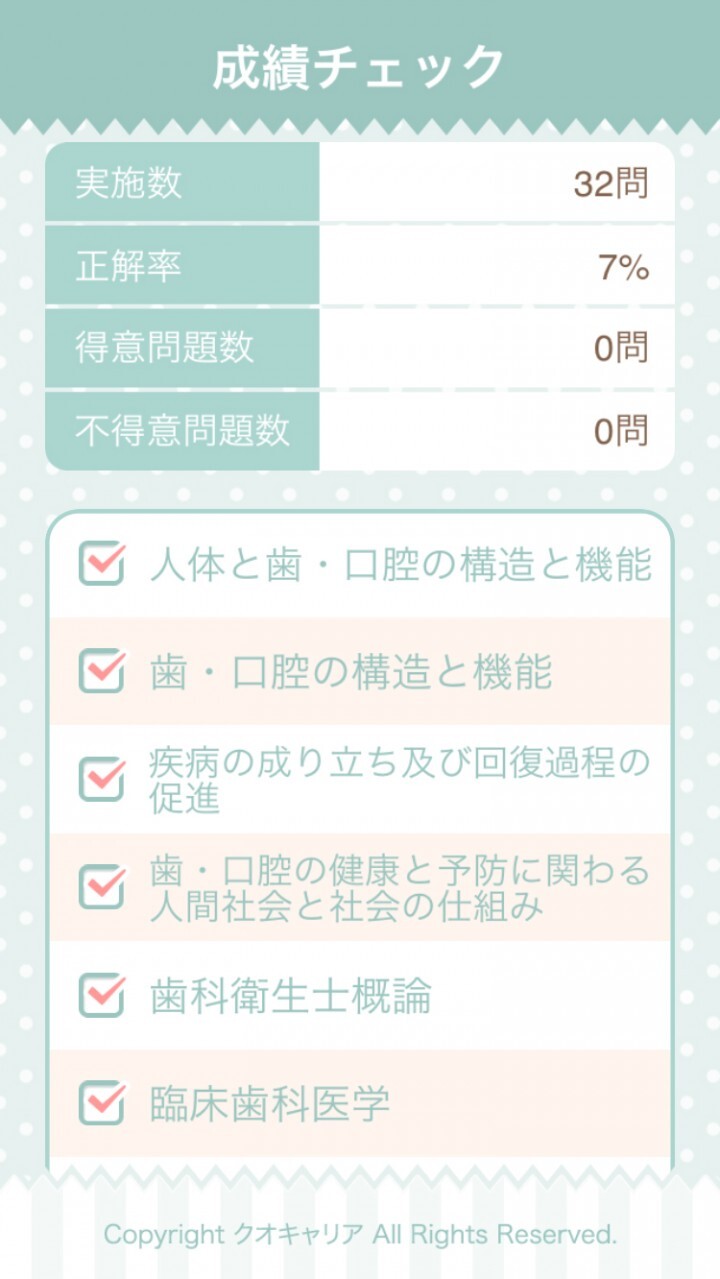Expand the 疾病の成り立ち及び回復過程の促進 entry

(x=360, y=779)
